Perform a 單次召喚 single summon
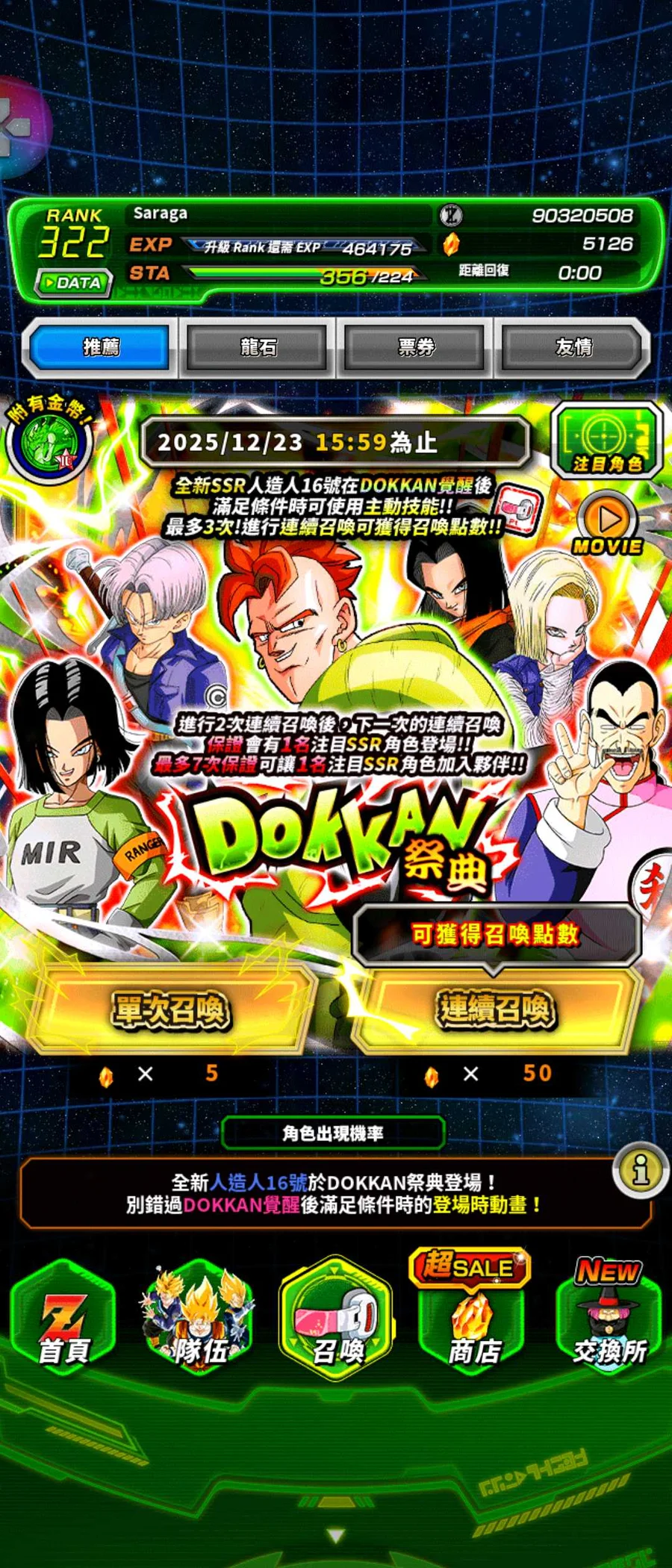This screenshot has height=1568, width=672. click(x=170, y=1009)
